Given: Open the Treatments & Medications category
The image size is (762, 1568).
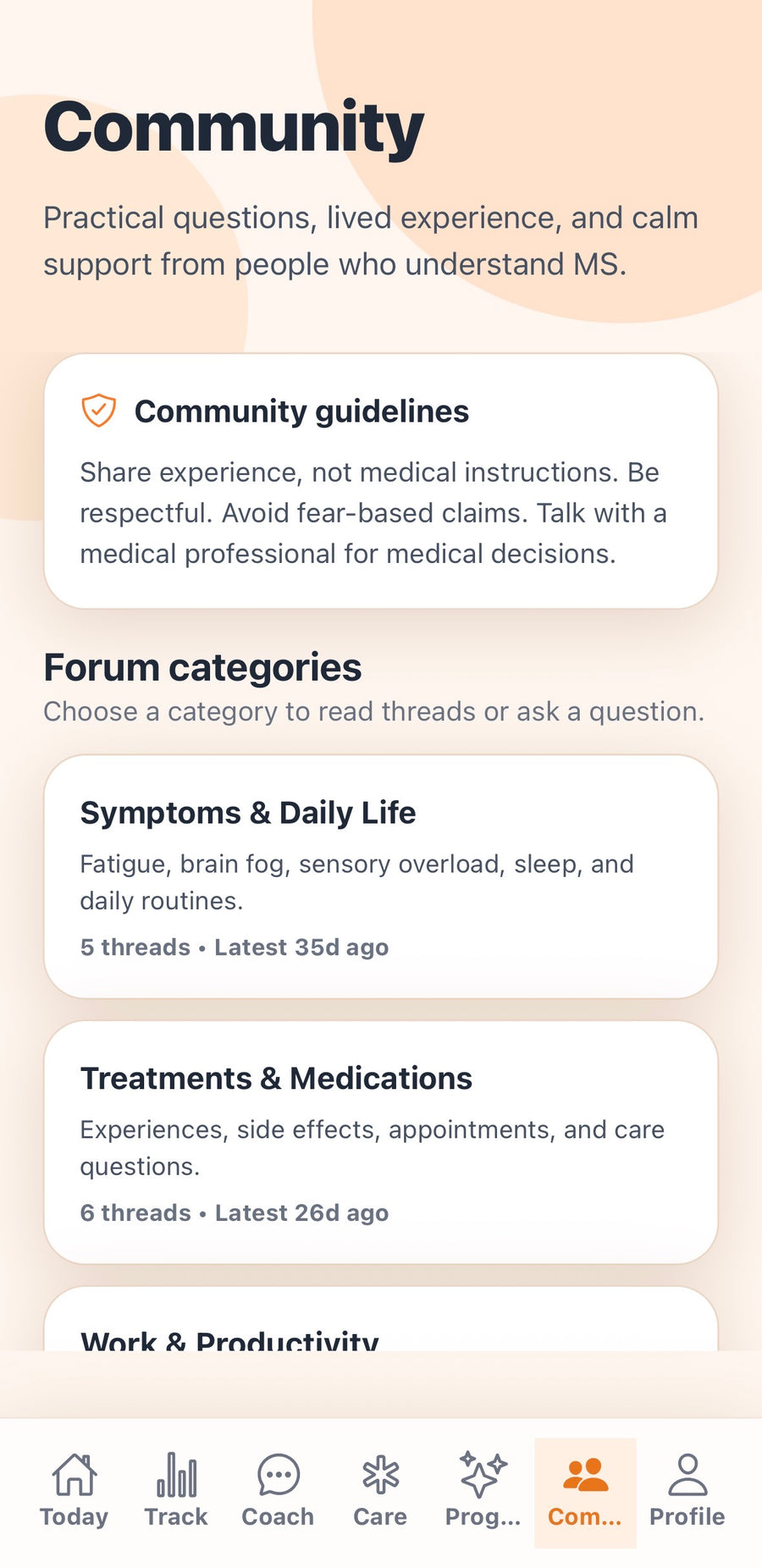Looking at the screenshot, I should [381, 1142].
